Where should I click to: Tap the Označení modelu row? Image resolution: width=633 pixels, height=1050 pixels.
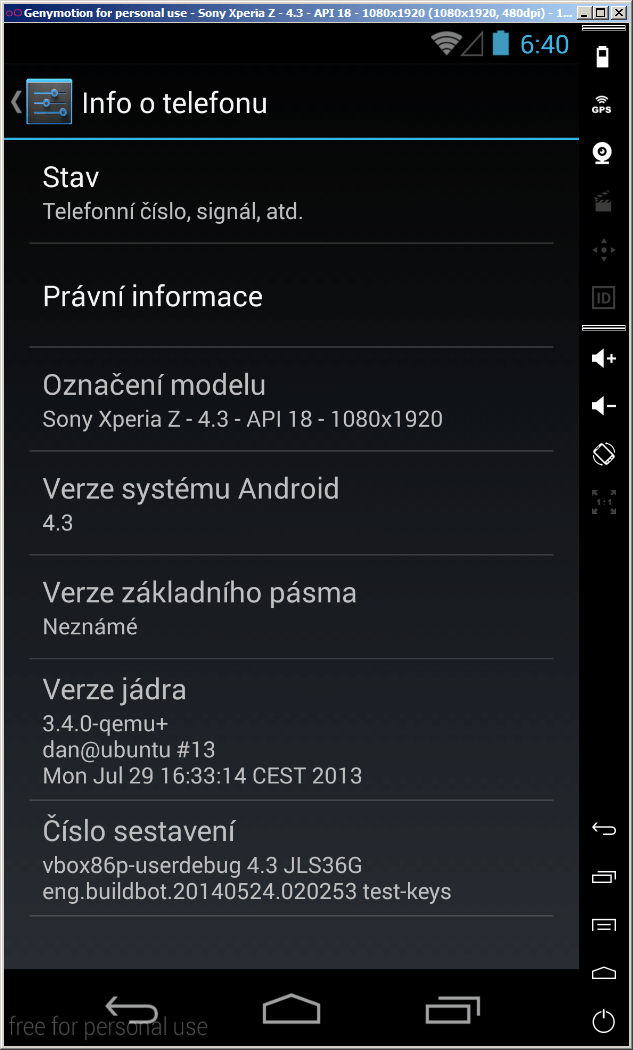coord(291,399)
